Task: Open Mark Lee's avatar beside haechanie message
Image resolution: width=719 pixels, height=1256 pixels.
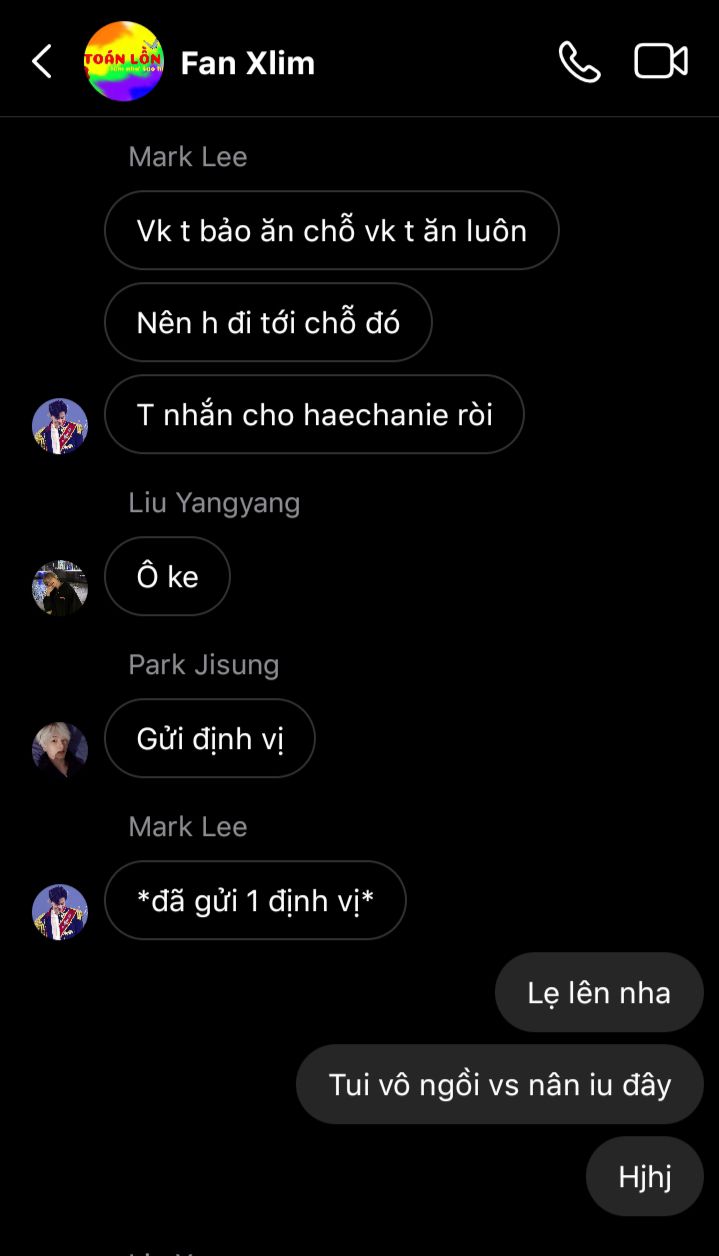Action: [x=60, y=426]
